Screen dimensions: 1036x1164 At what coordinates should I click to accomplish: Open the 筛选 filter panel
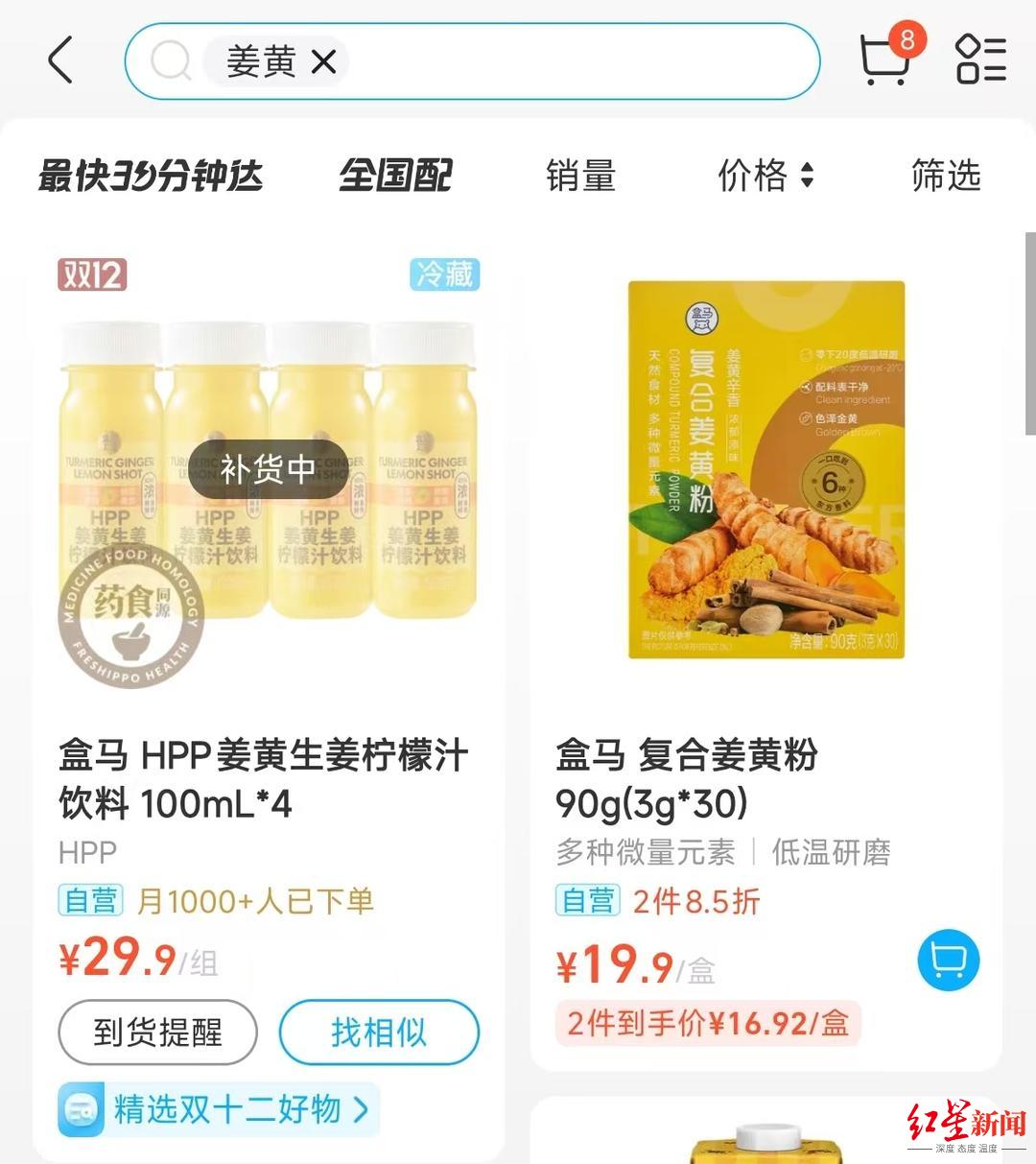[x=946, y=177]
